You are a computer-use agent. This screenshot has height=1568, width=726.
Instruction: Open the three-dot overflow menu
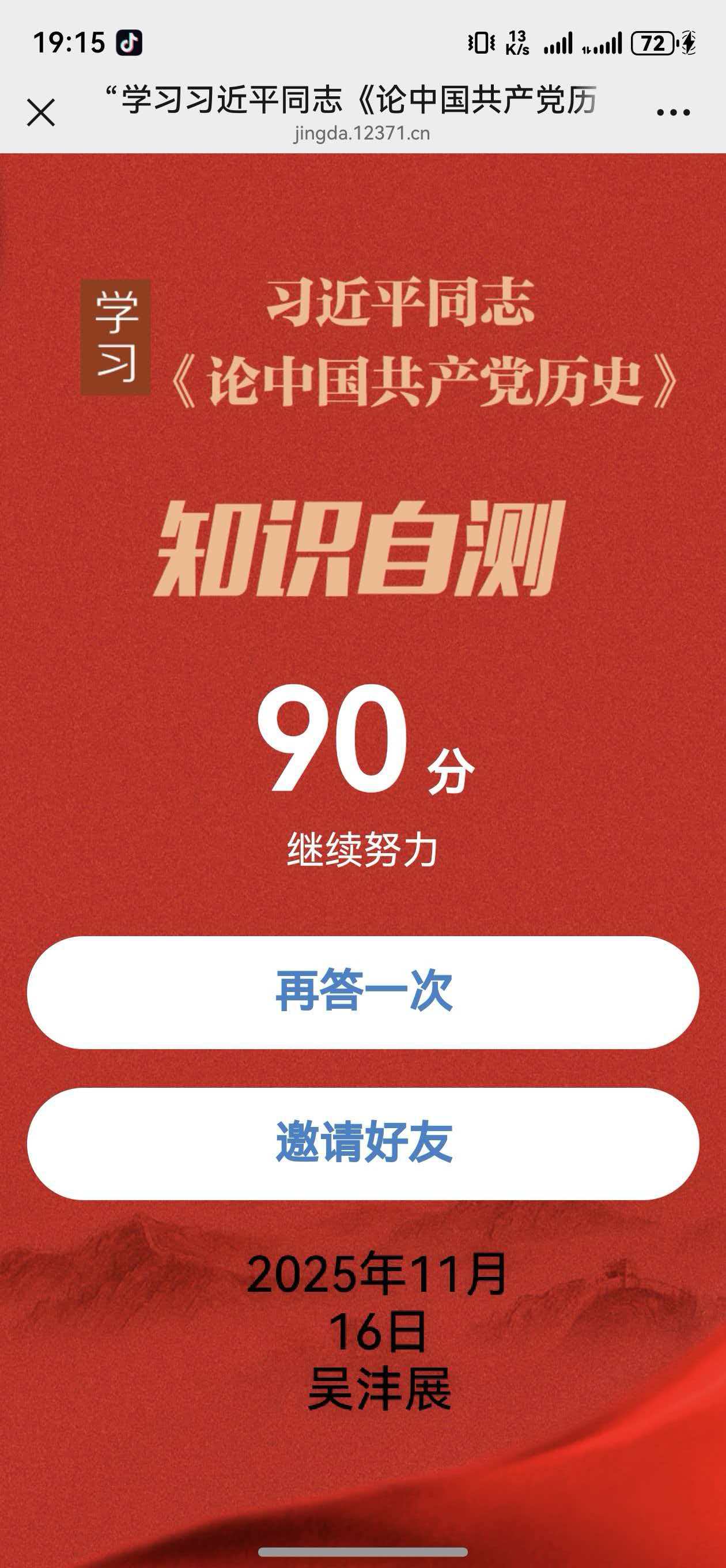coord(673,112)
